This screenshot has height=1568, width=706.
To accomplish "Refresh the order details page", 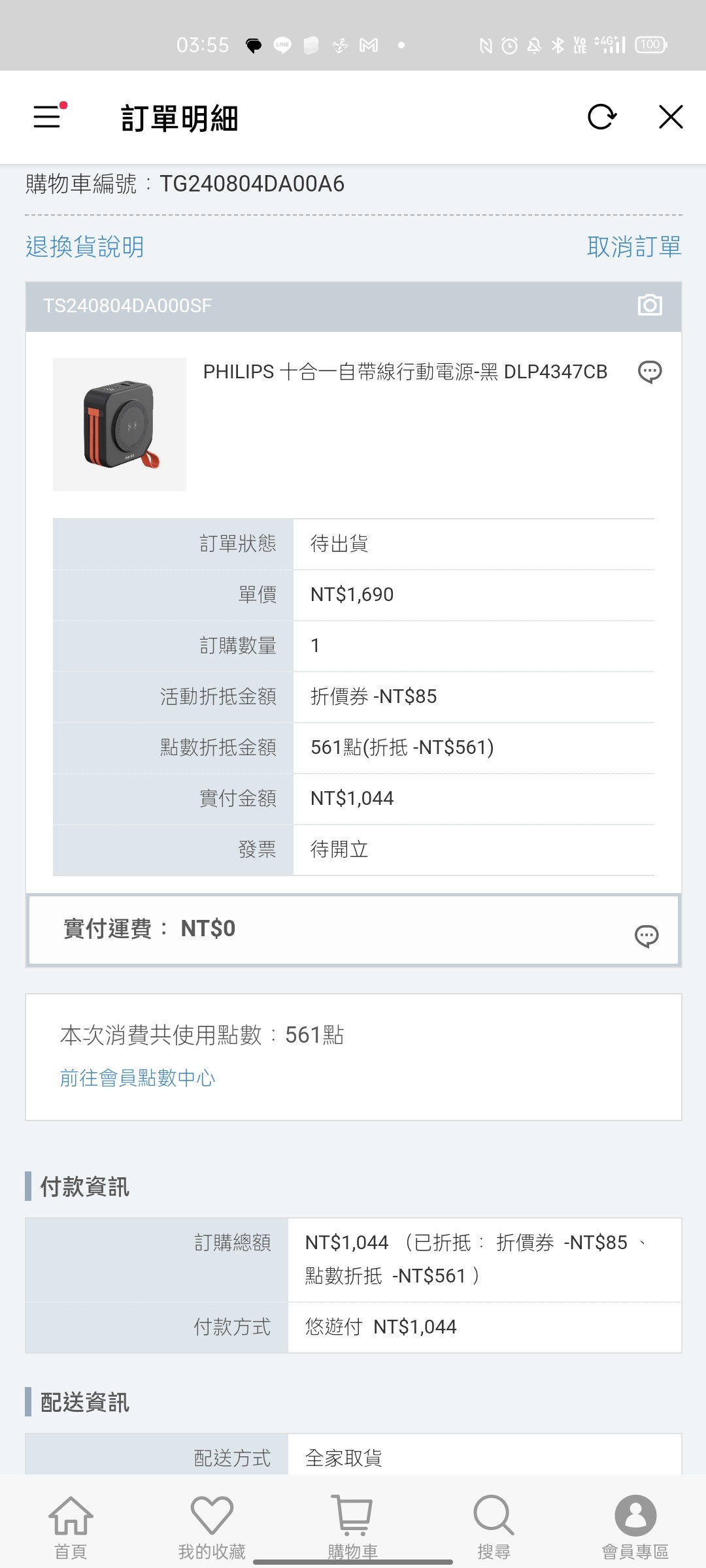I will [x=601, y=118].
